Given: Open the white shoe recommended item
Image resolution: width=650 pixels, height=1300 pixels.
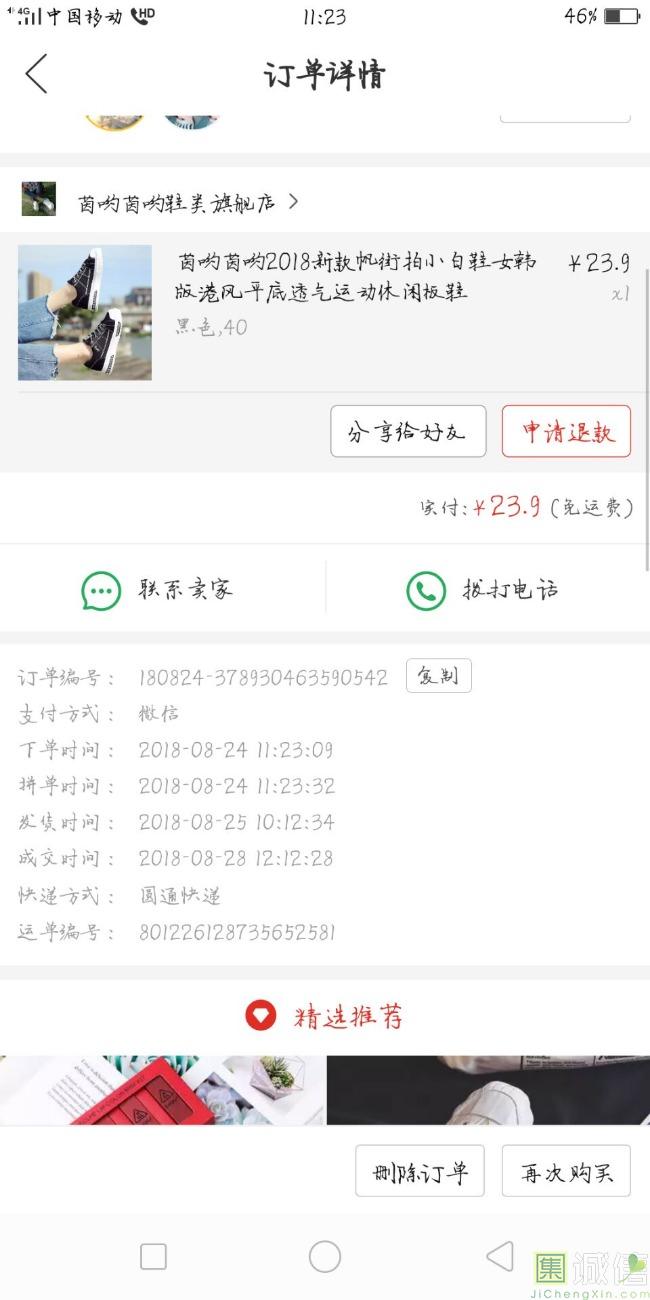Looking at the screenshot, I should tap(488, 1090).
